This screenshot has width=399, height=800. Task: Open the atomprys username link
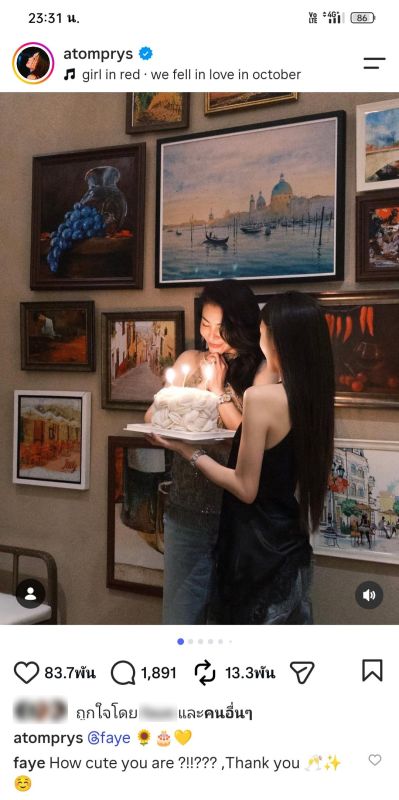[x=98, y=54]
